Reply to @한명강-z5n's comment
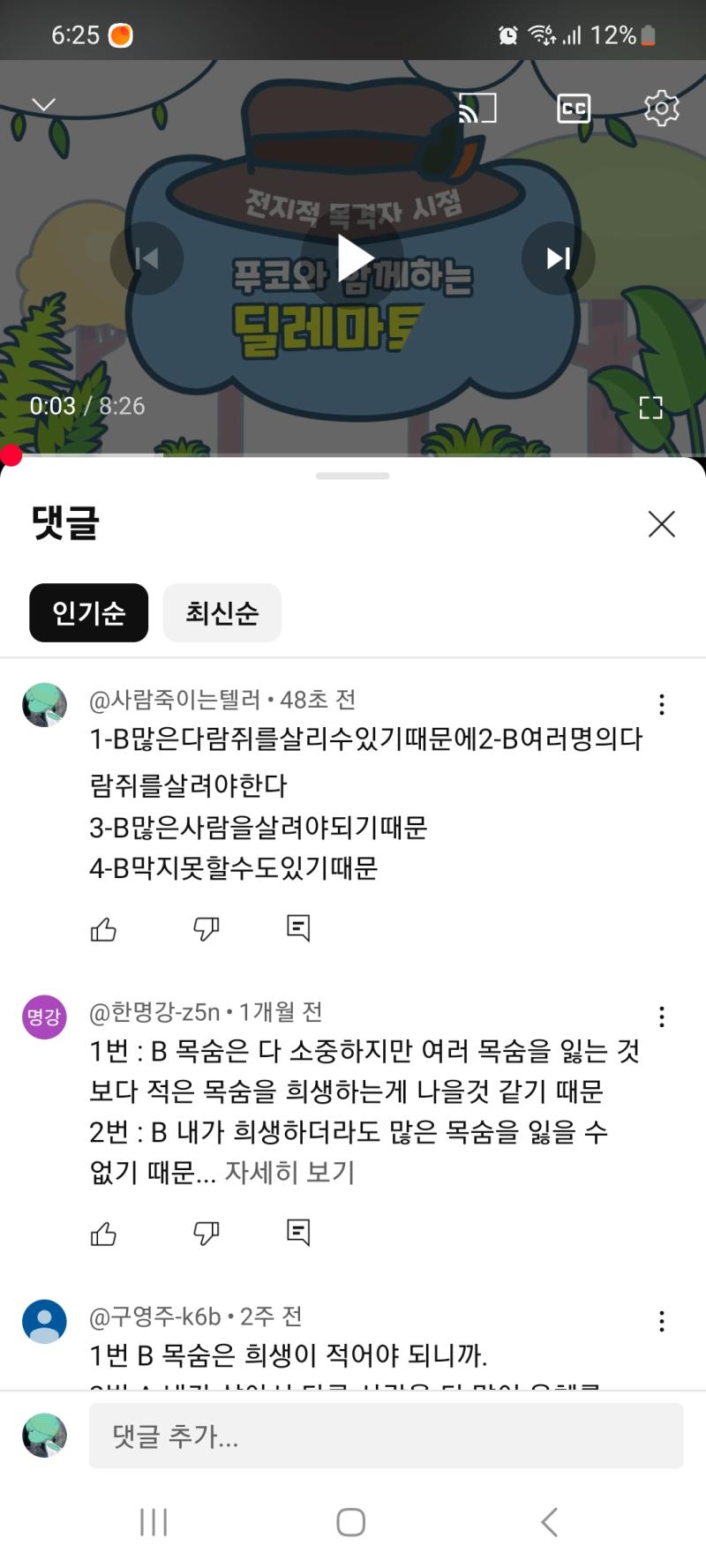This screenshot has width=706, height=1568. (x=298, y=1233)
